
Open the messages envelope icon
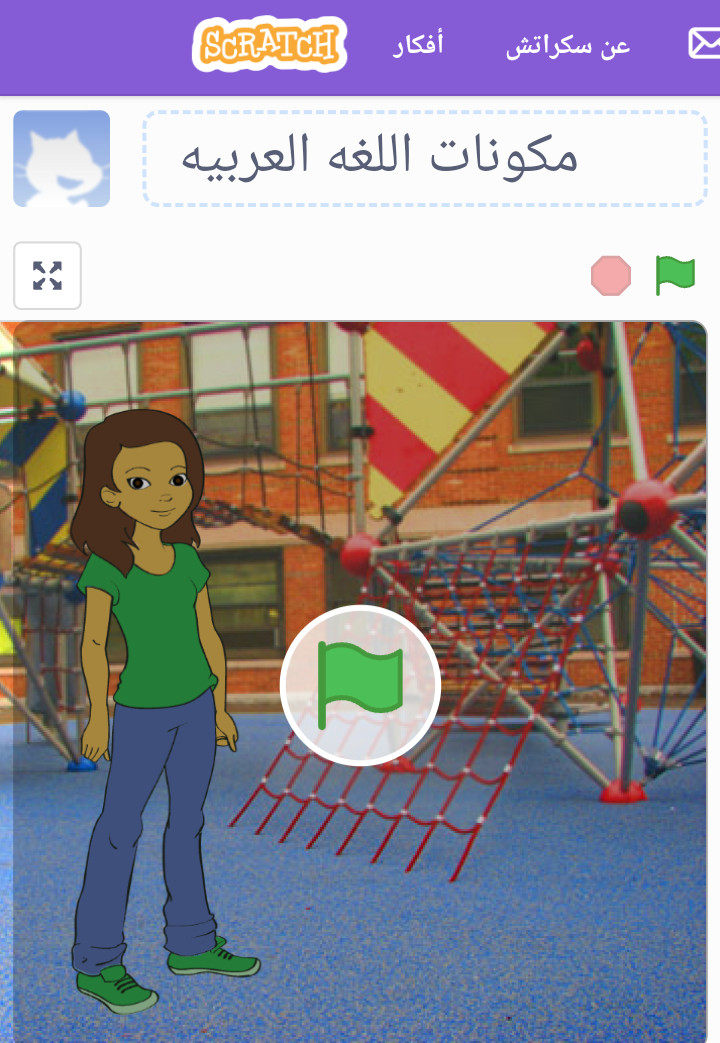point(704,44)
